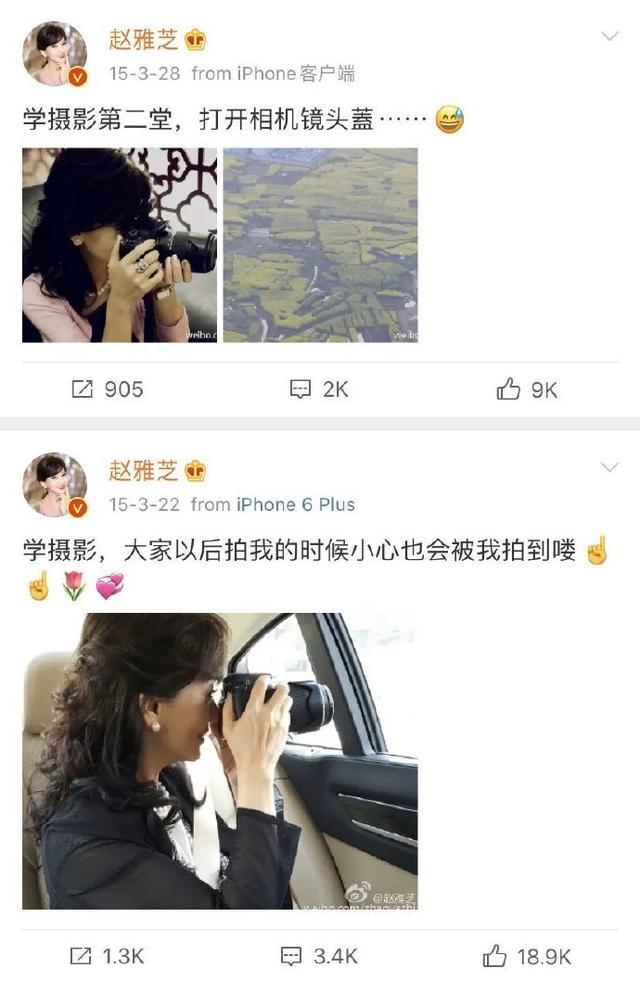
Task: Open the 3.4K comments on the 15-3-22 post
Action: click(x=318, y=956)
